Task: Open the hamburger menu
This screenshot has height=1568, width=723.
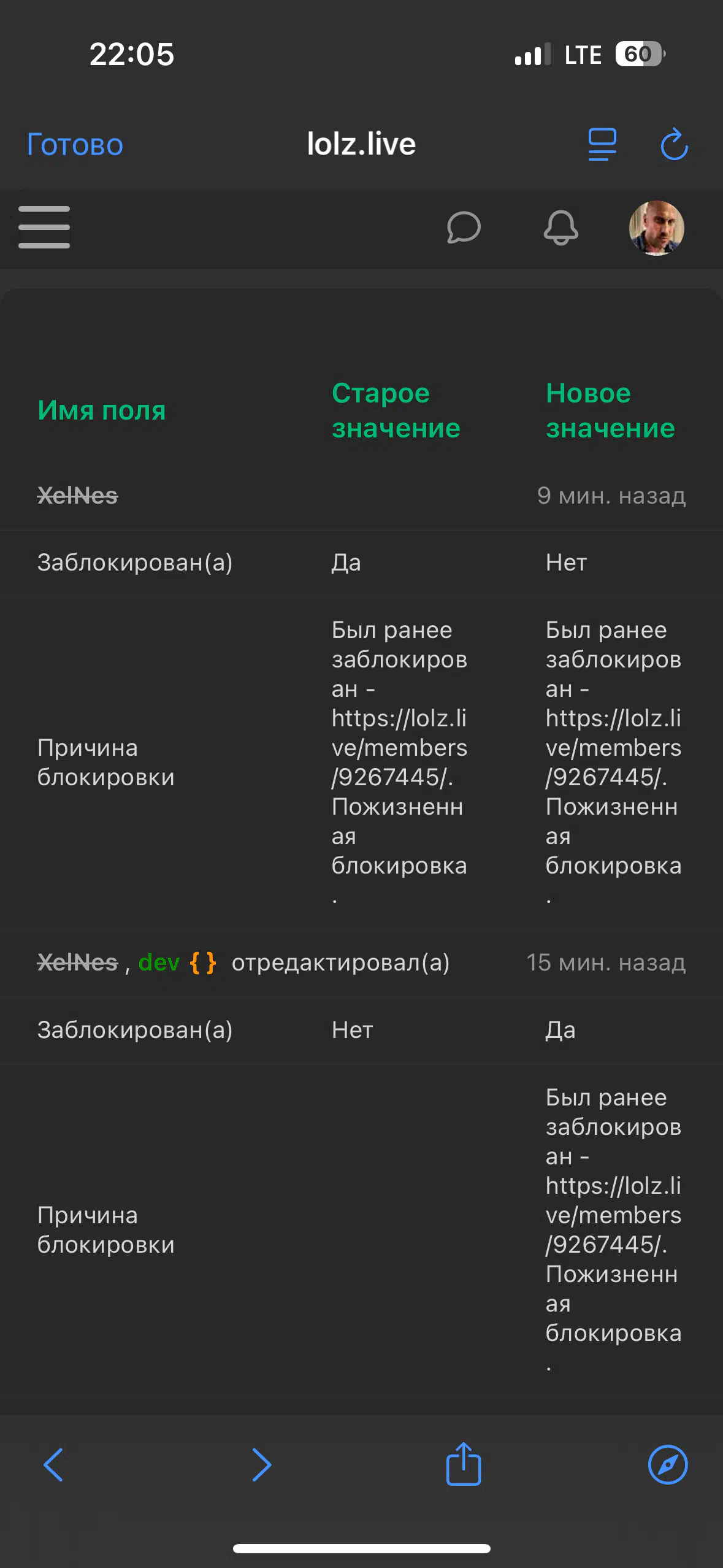Action: tap(44, 228)
